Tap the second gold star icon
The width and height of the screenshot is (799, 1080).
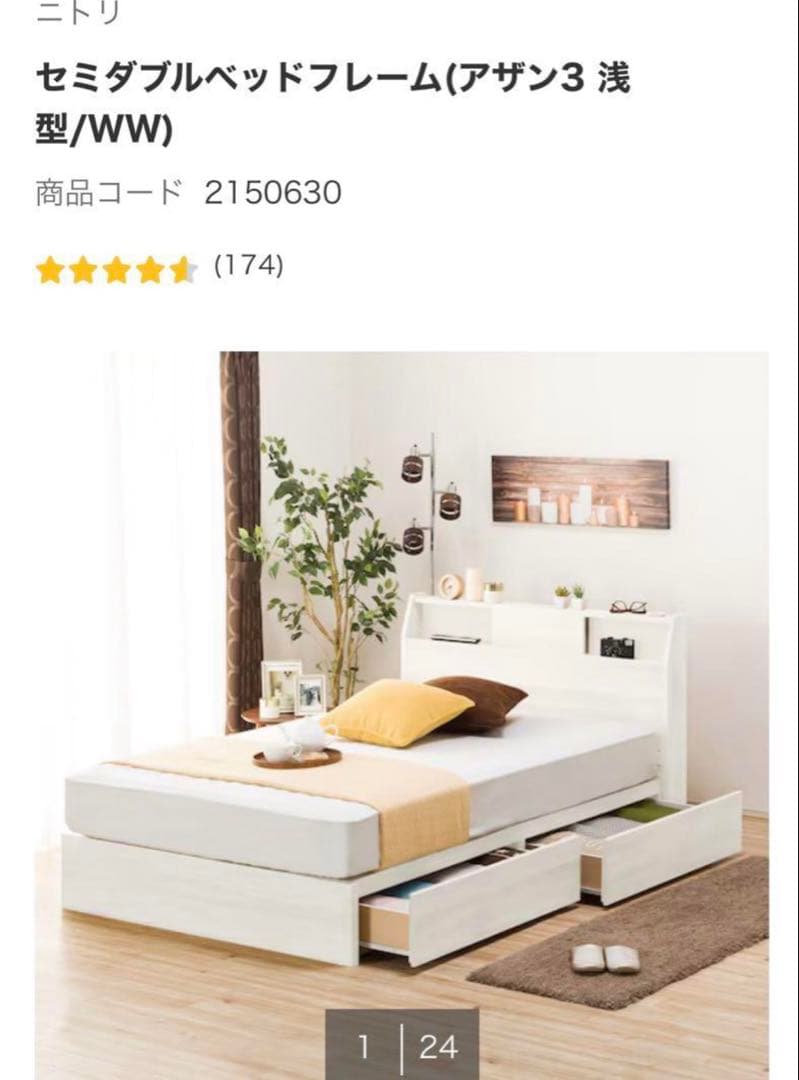click(84, 267)
